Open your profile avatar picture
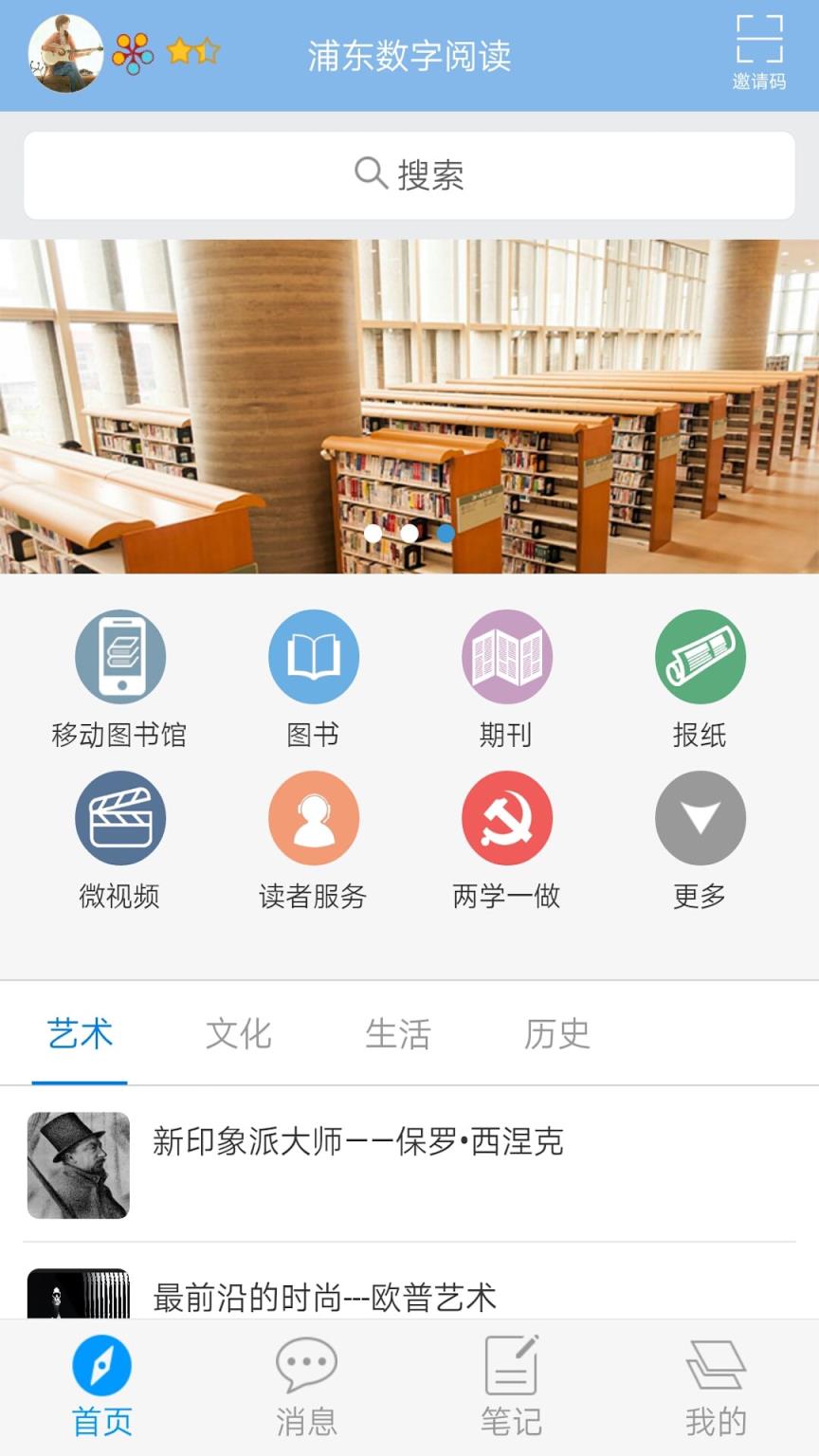The height and width of the screenshot is (1456, 819). pyautogui.click(x=65, y=54)
